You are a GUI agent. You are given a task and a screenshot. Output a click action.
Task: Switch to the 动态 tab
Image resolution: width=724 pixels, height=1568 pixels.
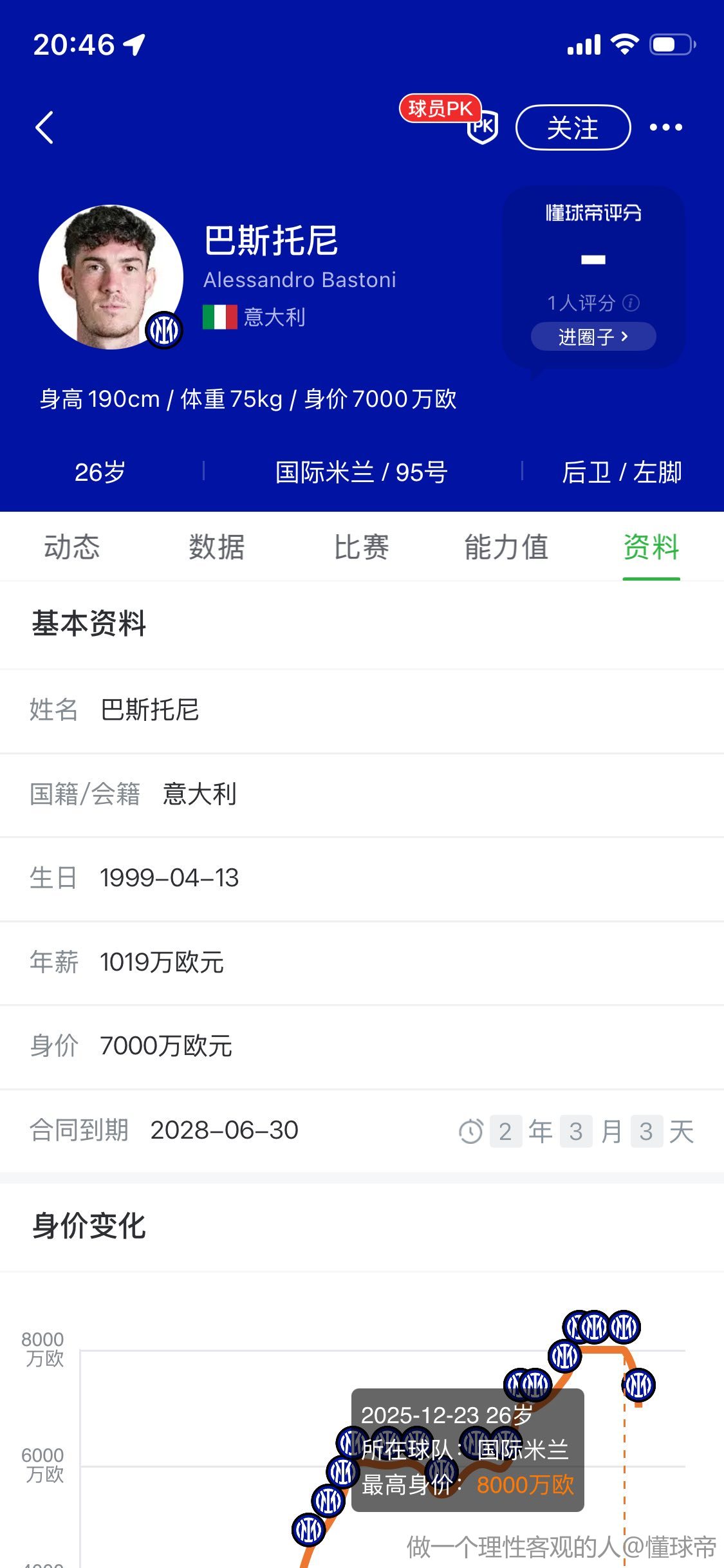tap(72, 547)
